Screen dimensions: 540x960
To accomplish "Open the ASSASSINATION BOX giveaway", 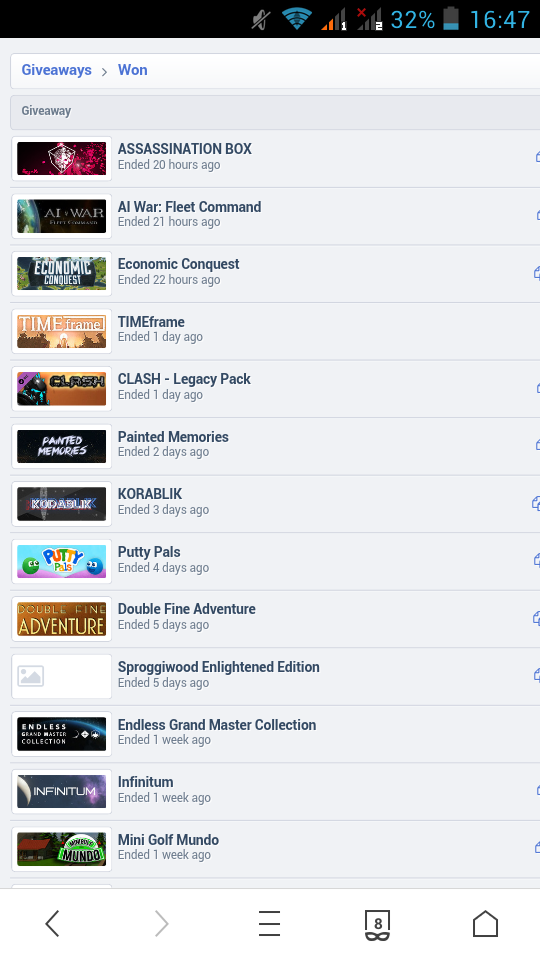I will 184,149.
